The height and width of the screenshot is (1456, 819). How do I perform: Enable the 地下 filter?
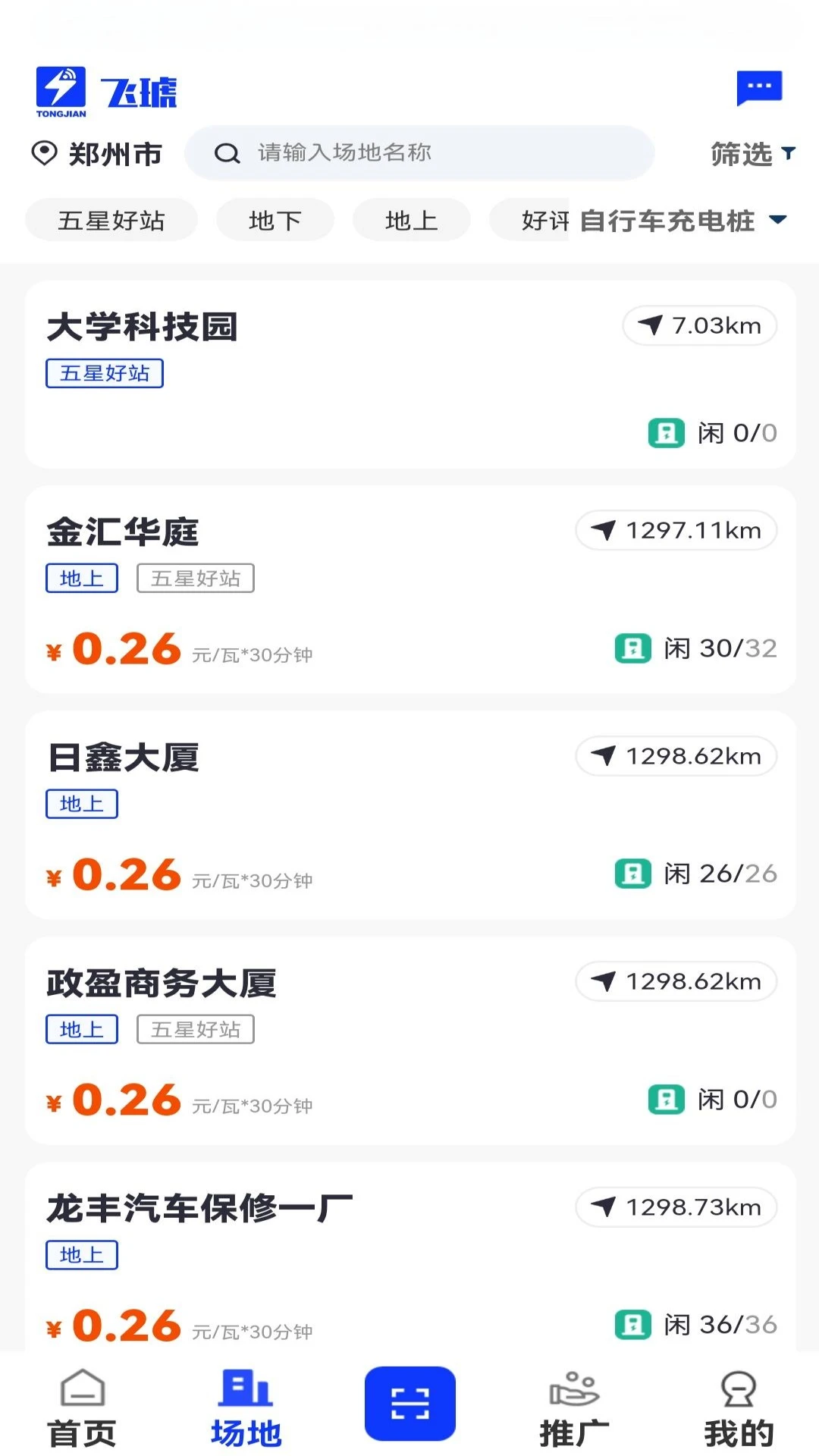pyautogui.click(x=275, y=220)
